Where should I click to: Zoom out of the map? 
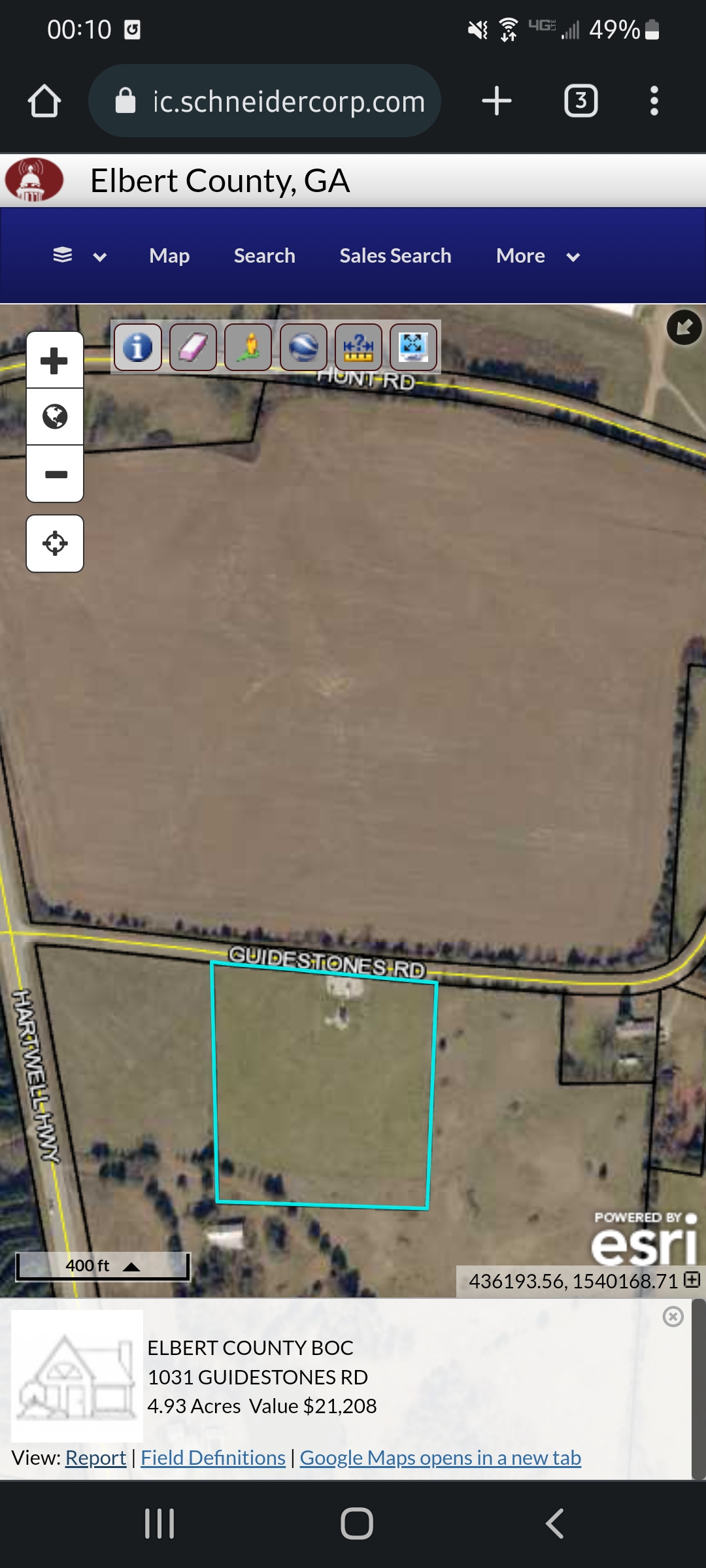(55, 474)
